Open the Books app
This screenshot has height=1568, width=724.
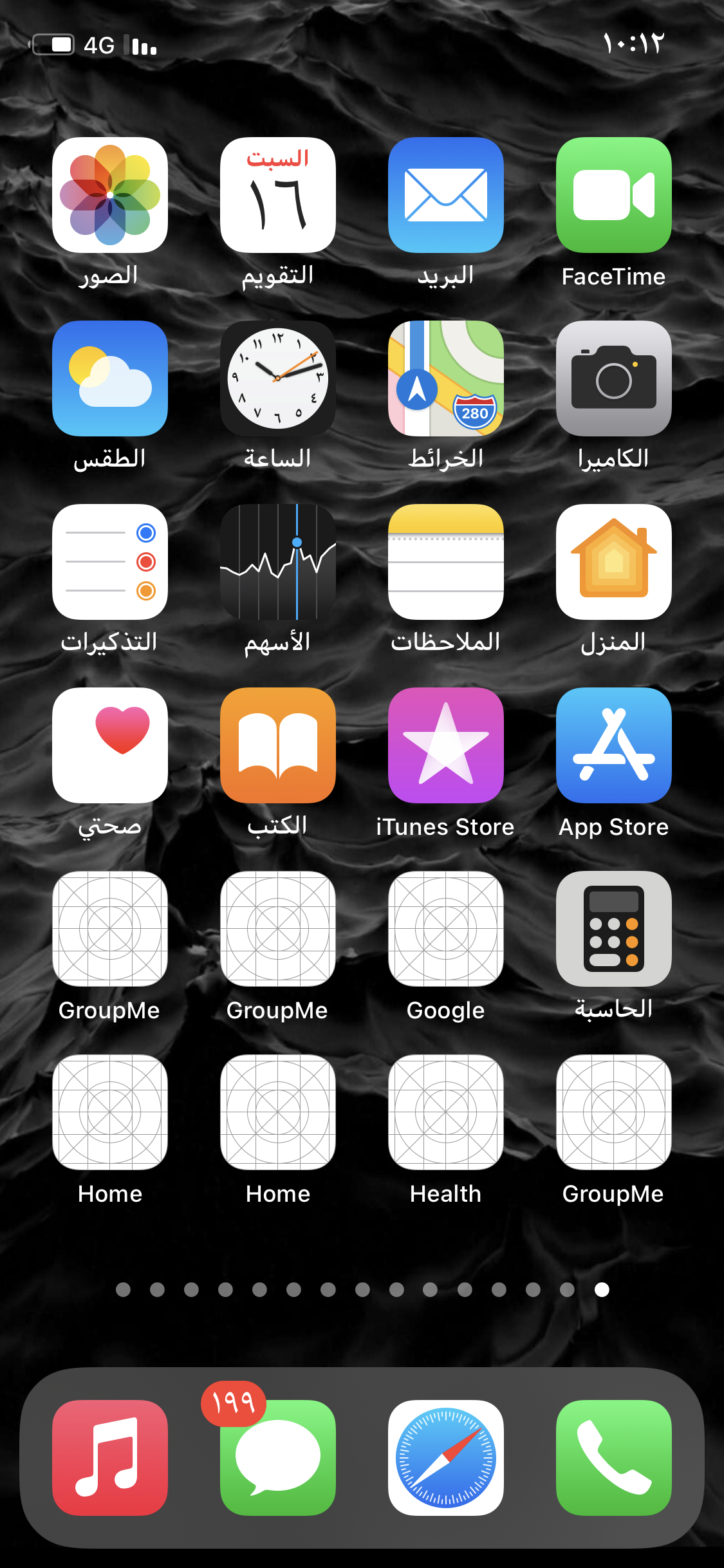point(278,745)
